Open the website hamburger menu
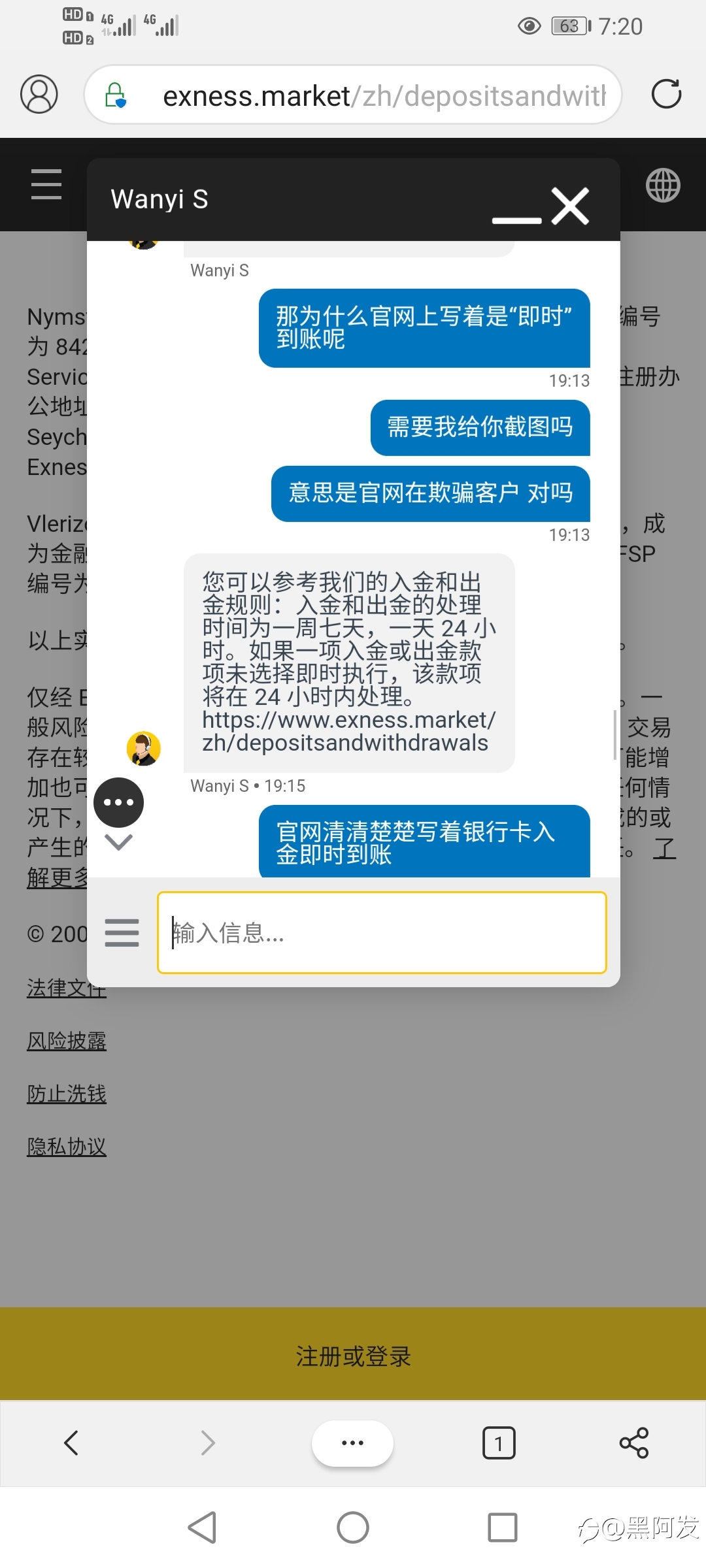The height and width of the screenshot is (1568, 706). (x=46, y=184)
